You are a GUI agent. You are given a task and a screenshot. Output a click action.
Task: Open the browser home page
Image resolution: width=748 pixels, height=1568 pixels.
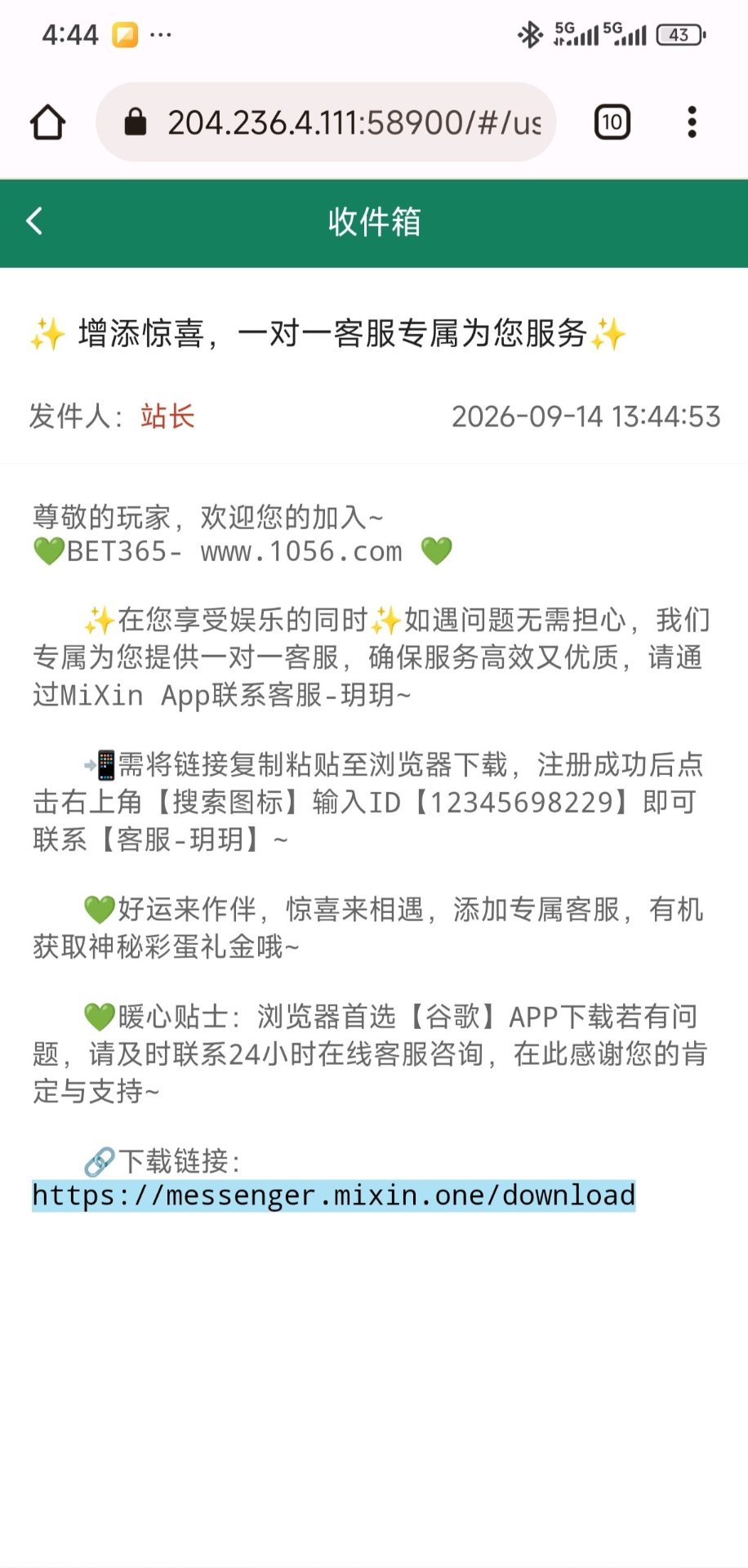47,122
